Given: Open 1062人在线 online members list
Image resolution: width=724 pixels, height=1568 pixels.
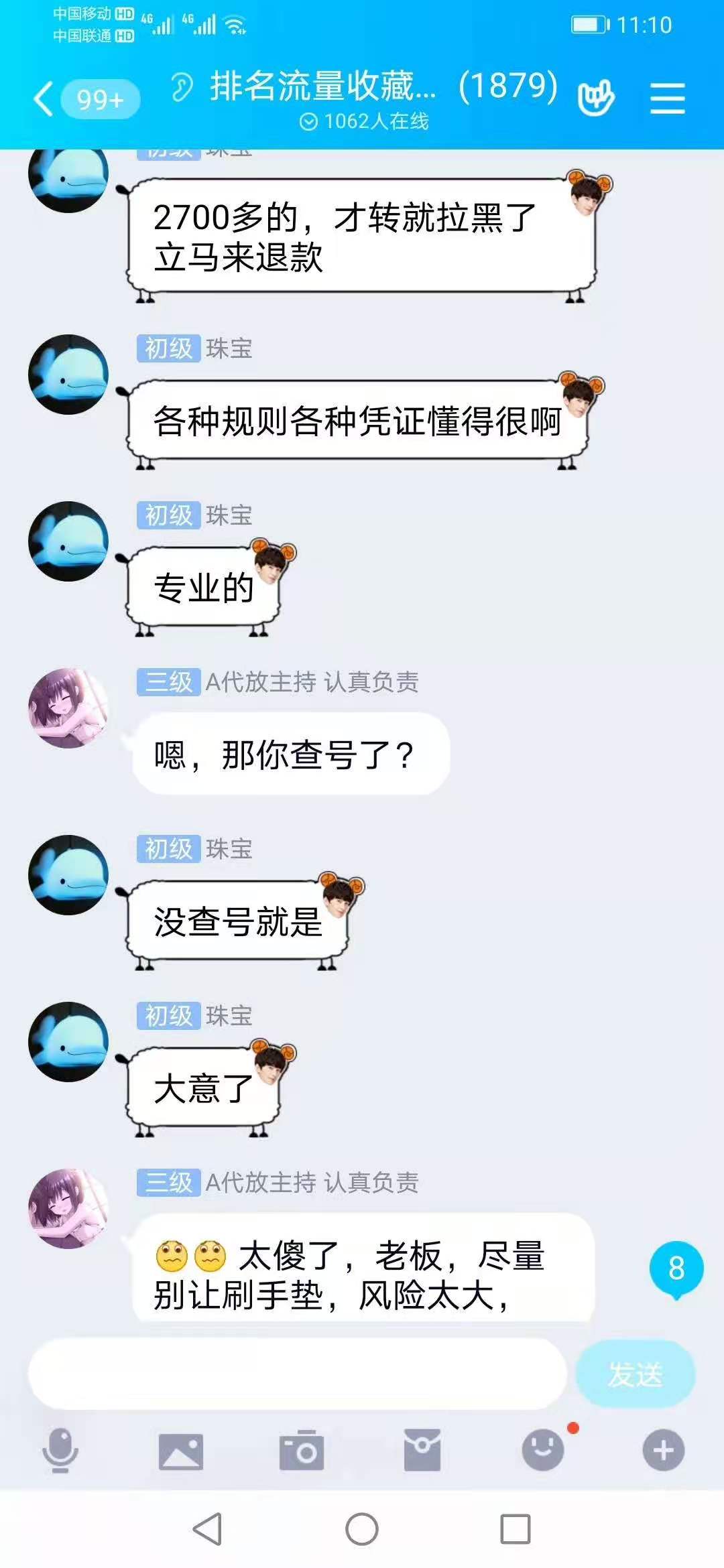Looking at the screenshot, I should 365,121.
